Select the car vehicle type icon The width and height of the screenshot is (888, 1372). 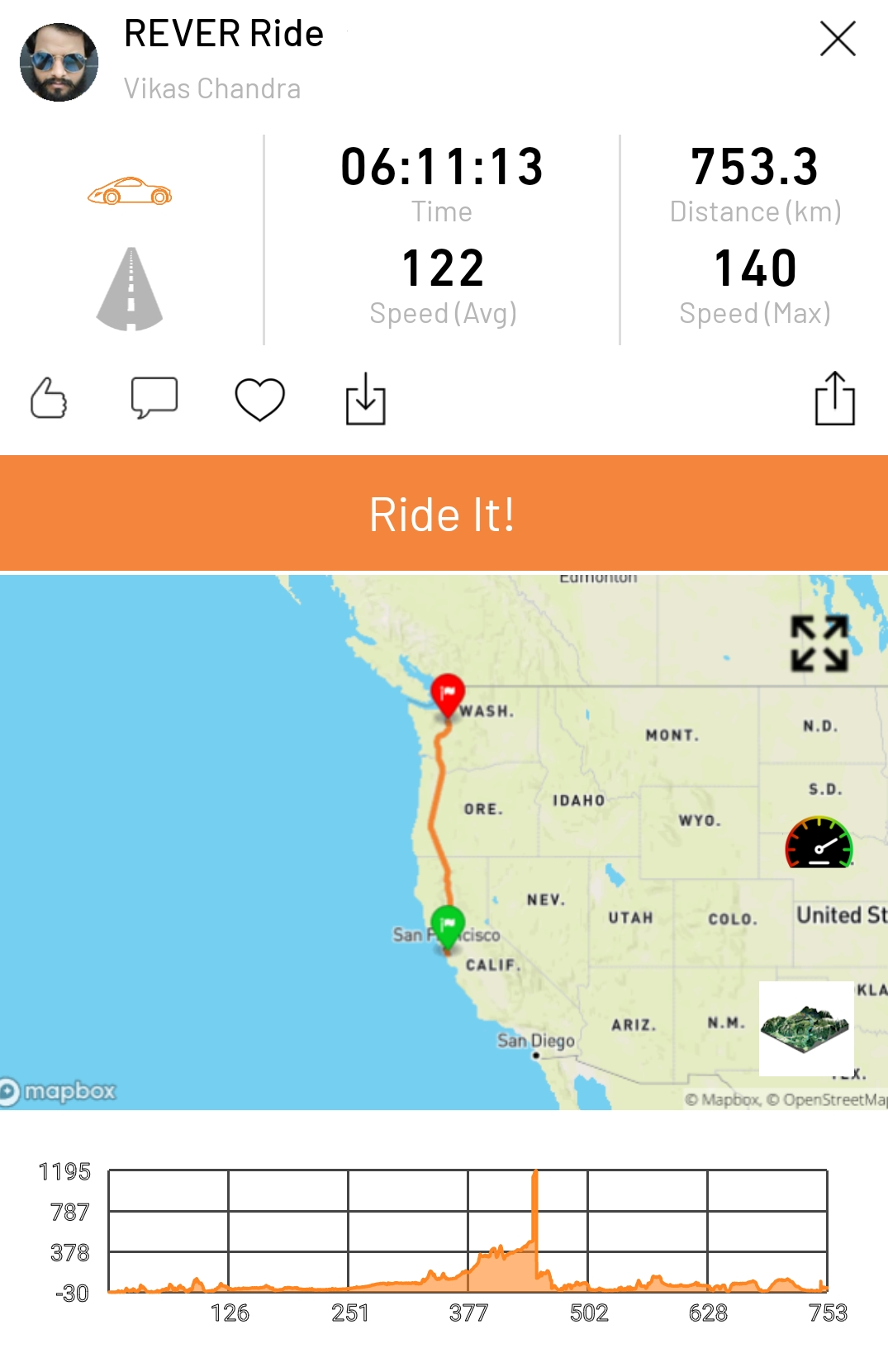(x=130, y=192)
